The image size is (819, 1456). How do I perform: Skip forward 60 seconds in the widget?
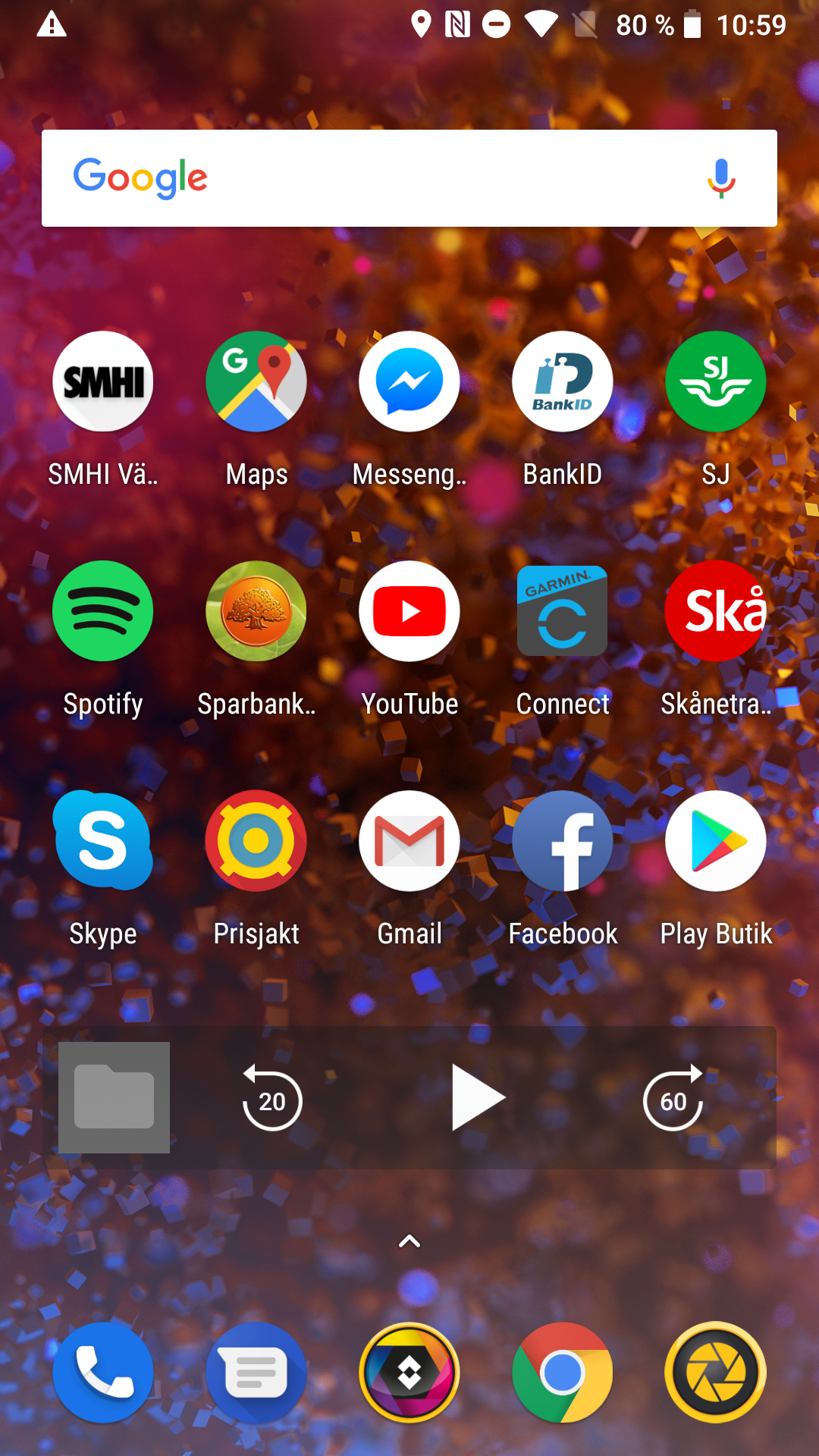(673, 1098)
